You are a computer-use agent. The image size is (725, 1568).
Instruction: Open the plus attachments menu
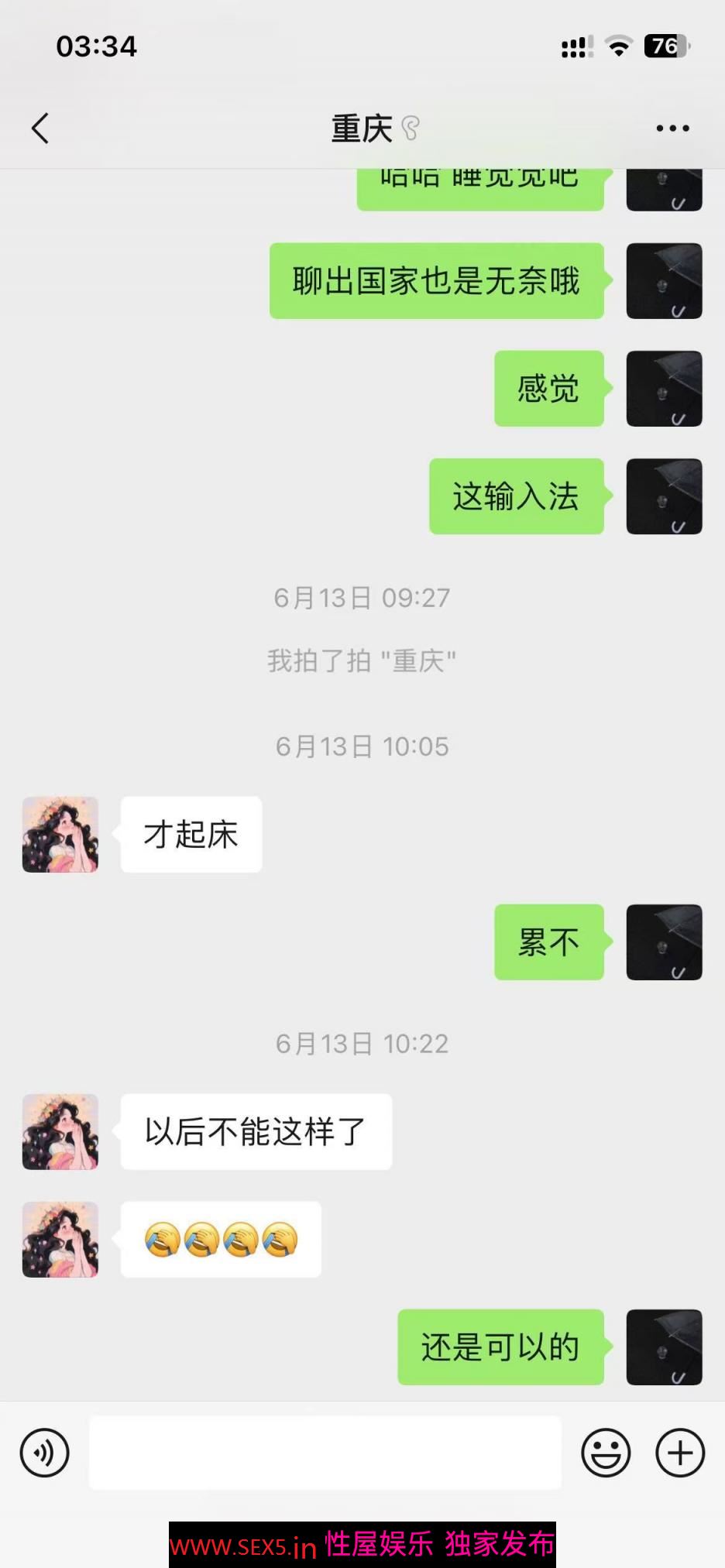[x=680, y=1453]
